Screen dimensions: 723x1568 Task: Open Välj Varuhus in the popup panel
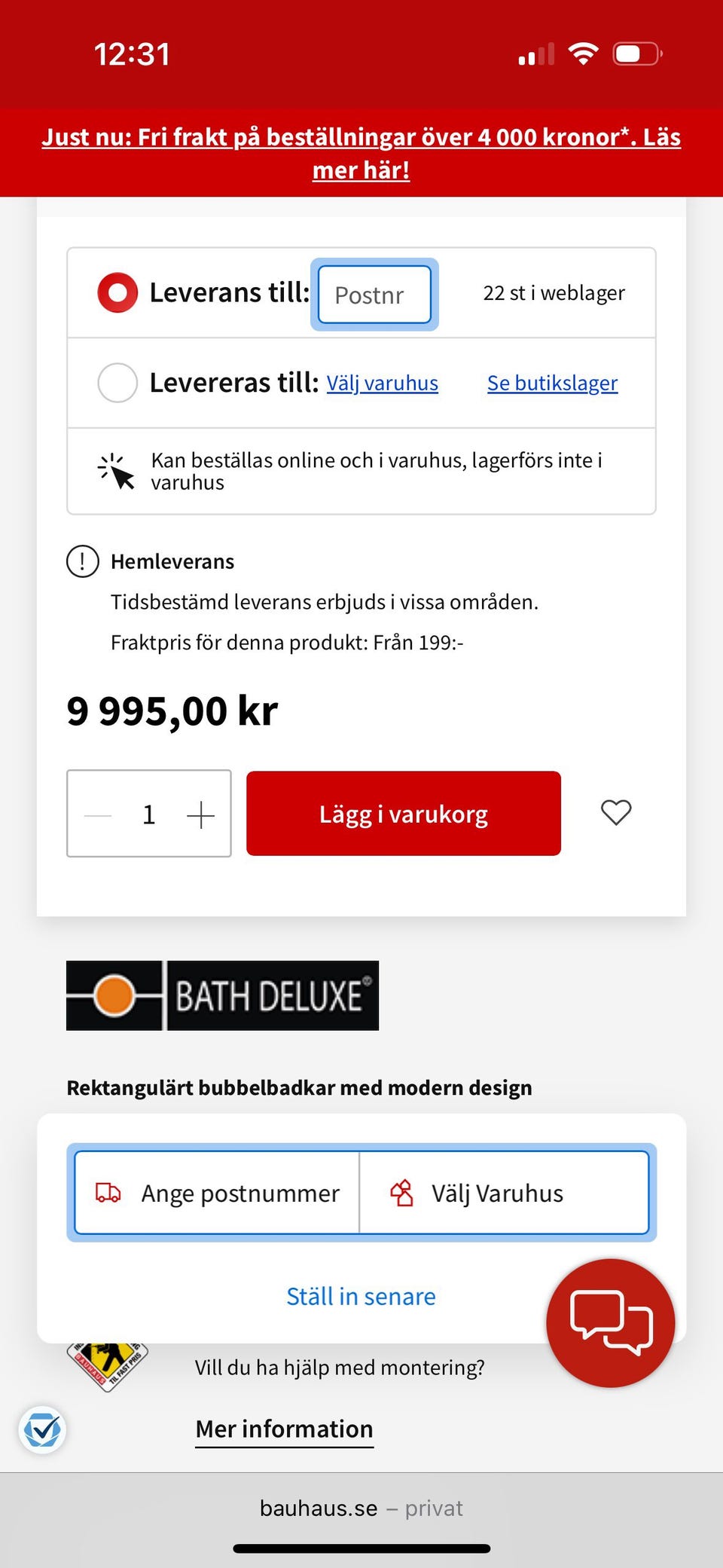pyautogui.click(x=497, y=1193)
